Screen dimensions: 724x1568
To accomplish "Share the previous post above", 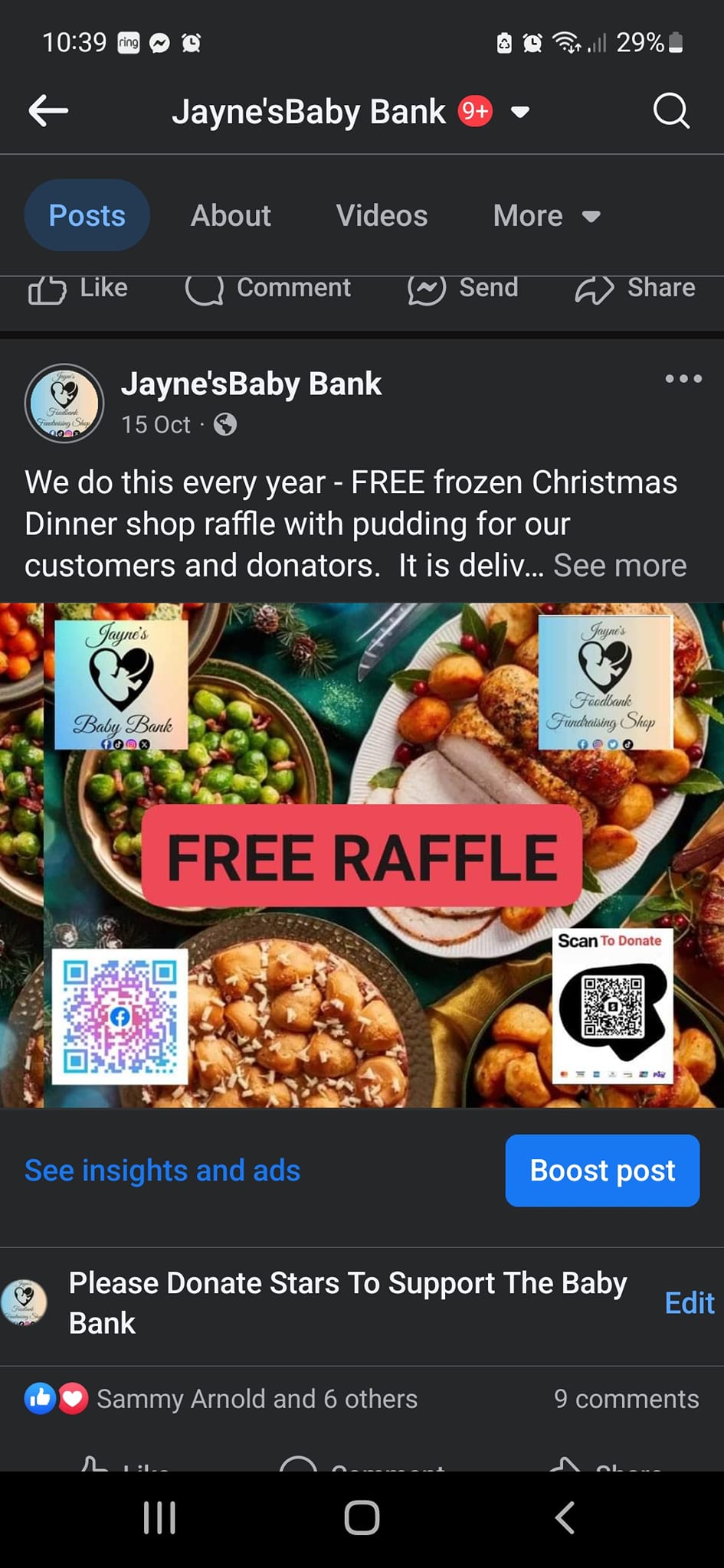I will coord(635,289).
